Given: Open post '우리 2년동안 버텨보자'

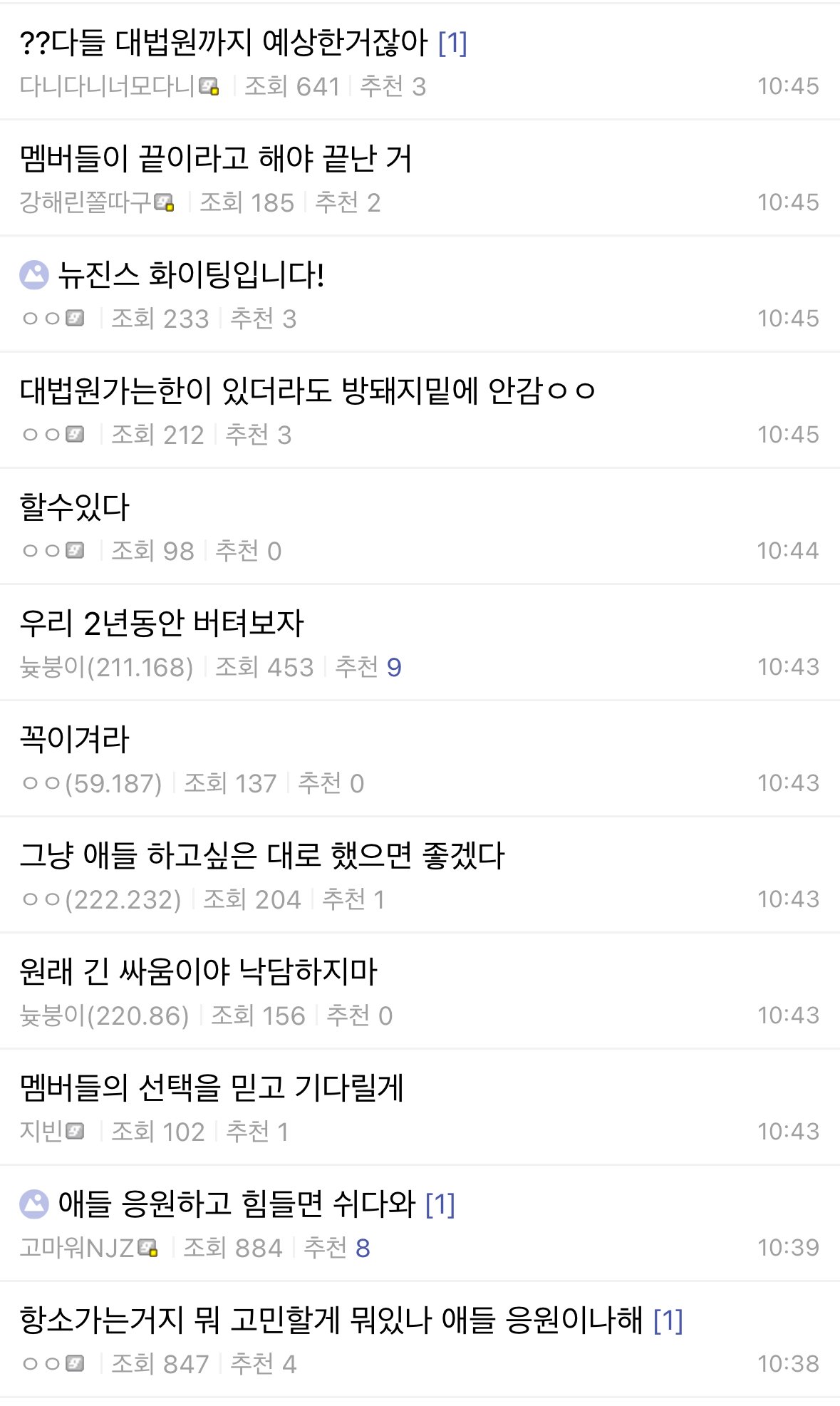Looking at the screenshot, I should pos(162,624).
